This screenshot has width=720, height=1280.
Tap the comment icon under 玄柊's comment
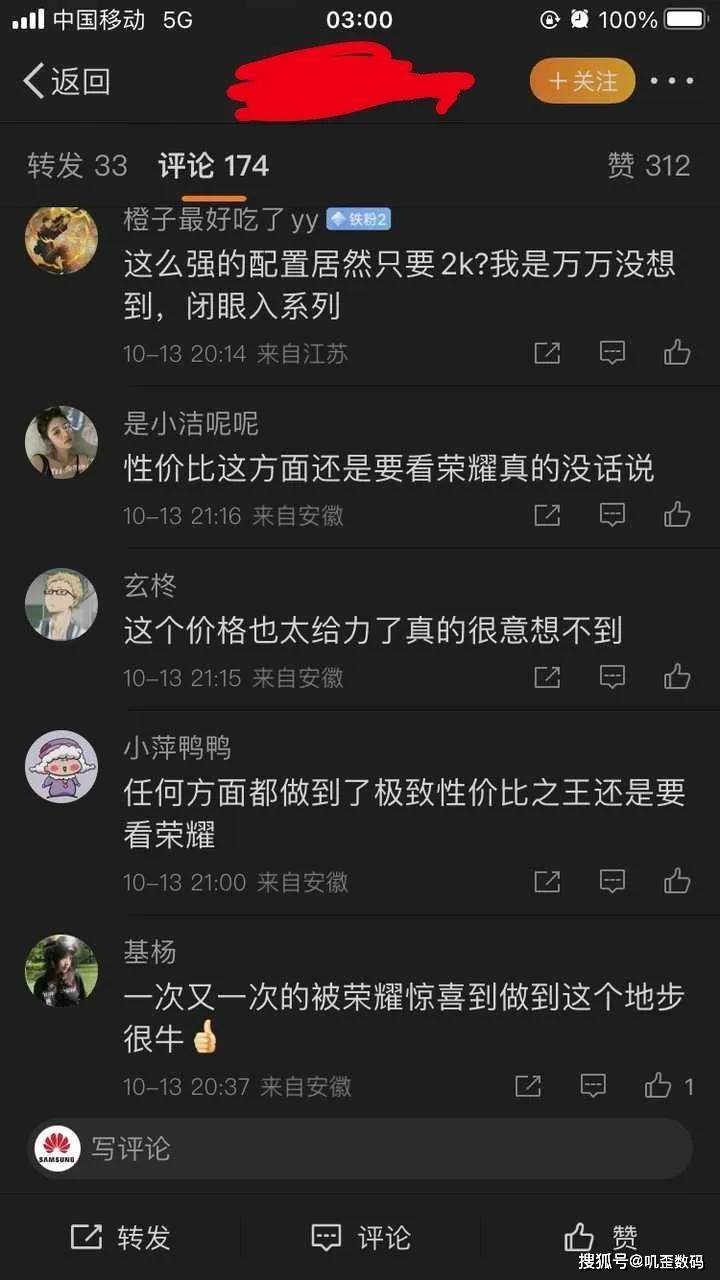611,677
